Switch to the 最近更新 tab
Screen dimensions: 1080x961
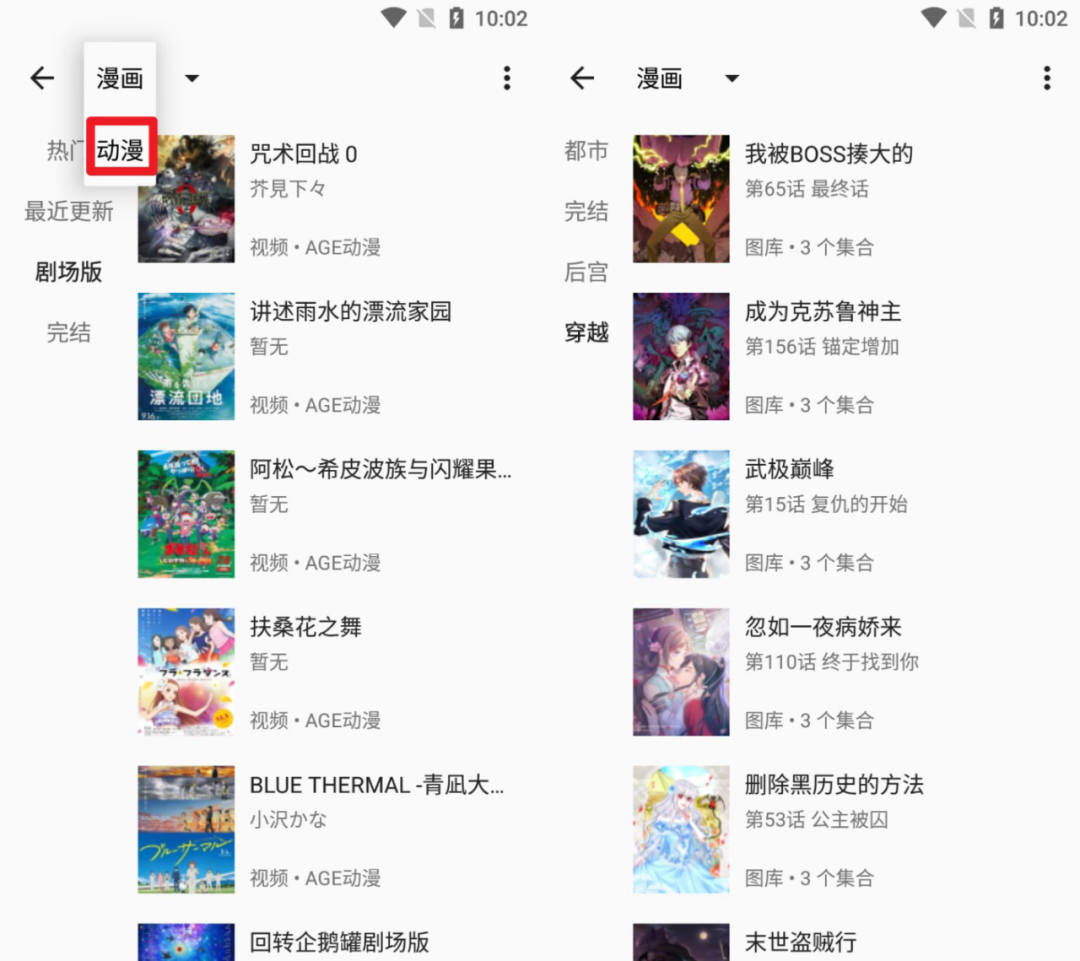click(x=69, y=211)
